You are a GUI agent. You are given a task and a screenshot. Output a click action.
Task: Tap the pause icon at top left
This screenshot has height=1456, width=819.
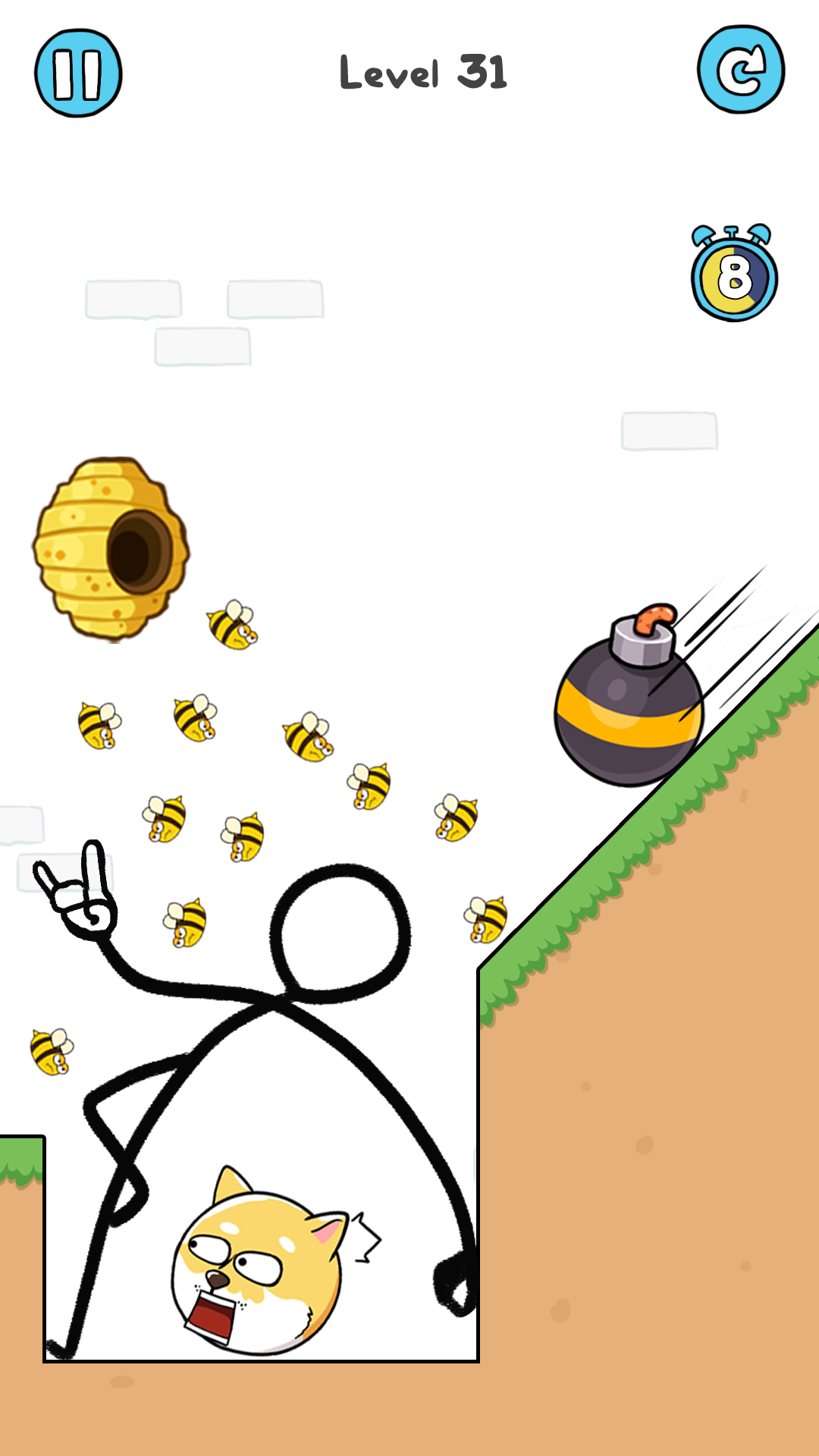click(80, 74)
